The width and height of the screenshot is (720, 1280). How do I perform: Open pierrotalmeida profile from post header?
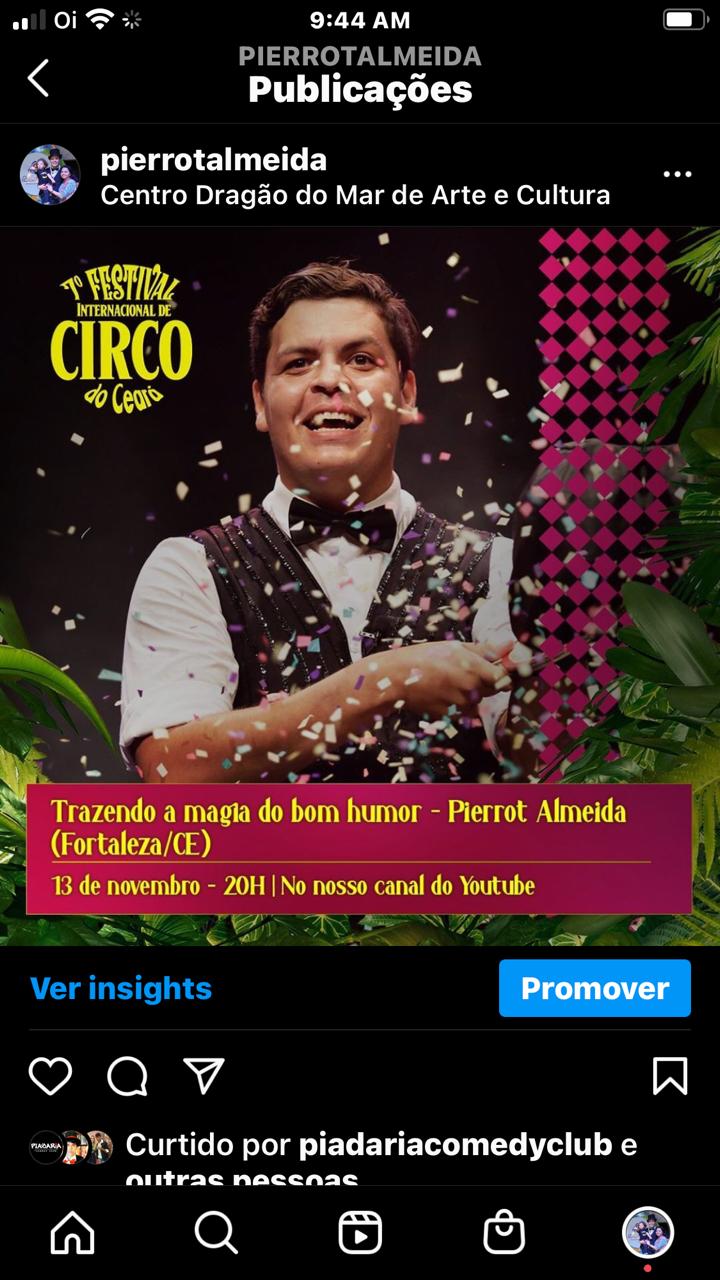[213, 159]
